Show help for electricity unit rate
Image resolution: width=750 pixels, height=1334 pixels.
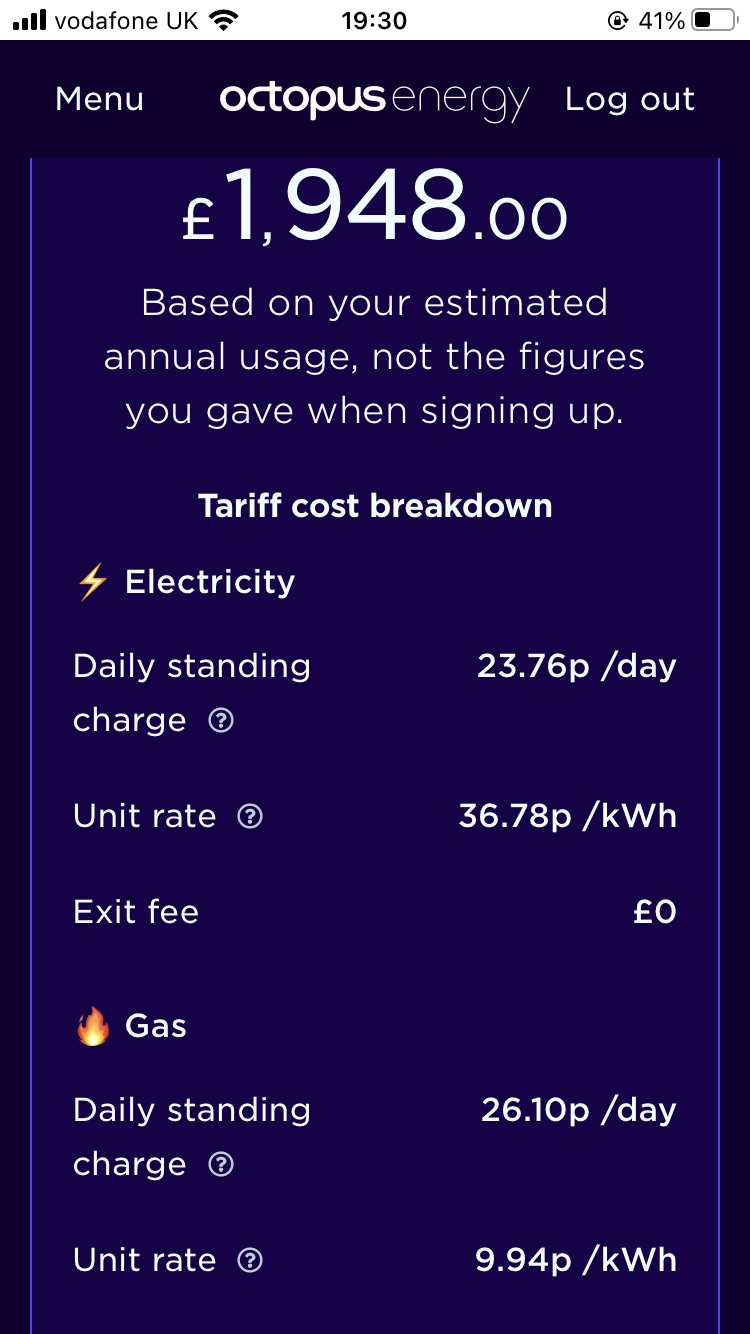250,817
